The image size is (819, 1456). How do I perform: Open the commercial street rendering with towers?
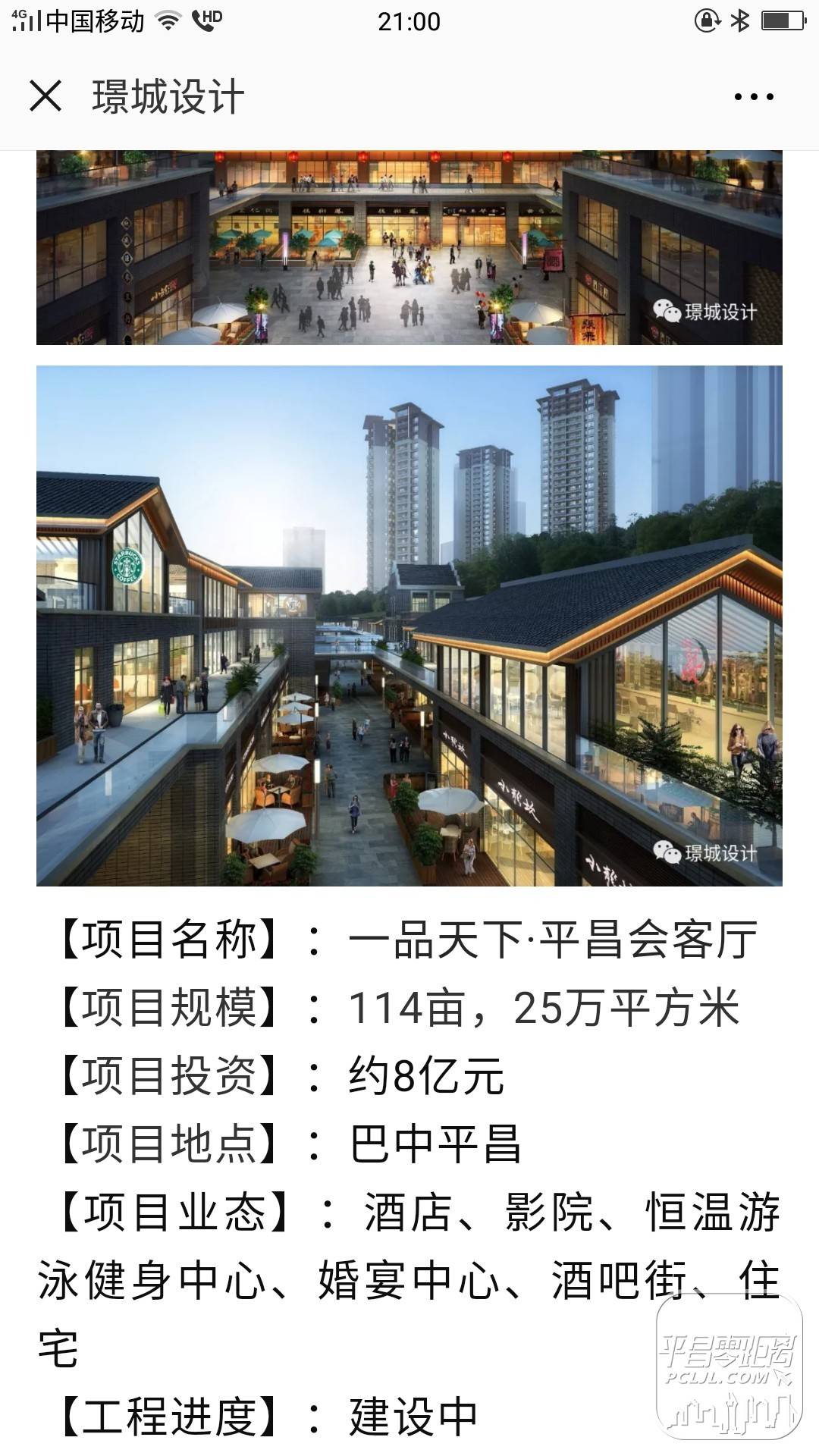(x=409, y=626)
